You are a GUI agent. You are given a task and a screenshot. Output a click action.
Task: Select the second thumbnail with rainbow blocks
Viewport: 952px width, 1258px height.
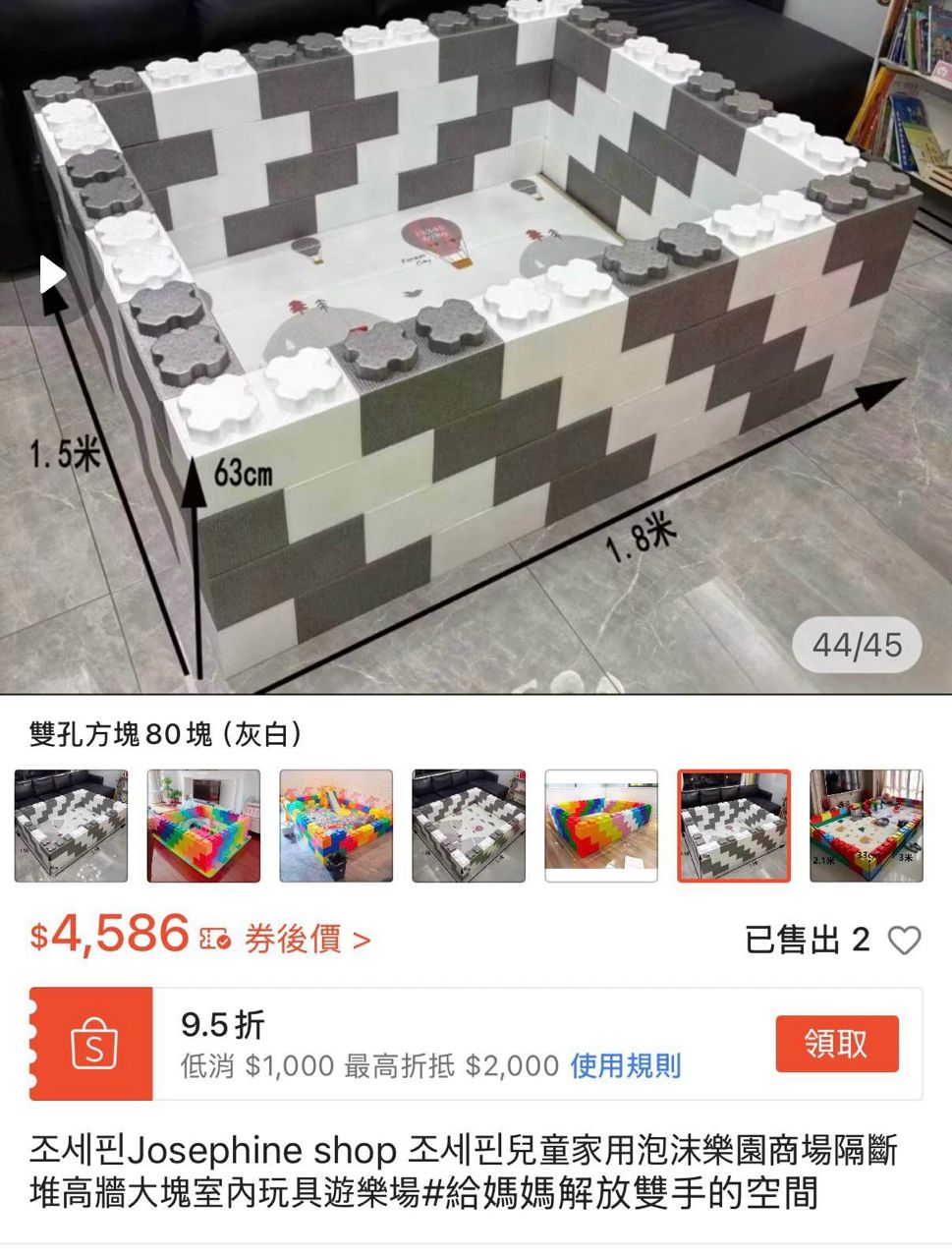[203, 826]
